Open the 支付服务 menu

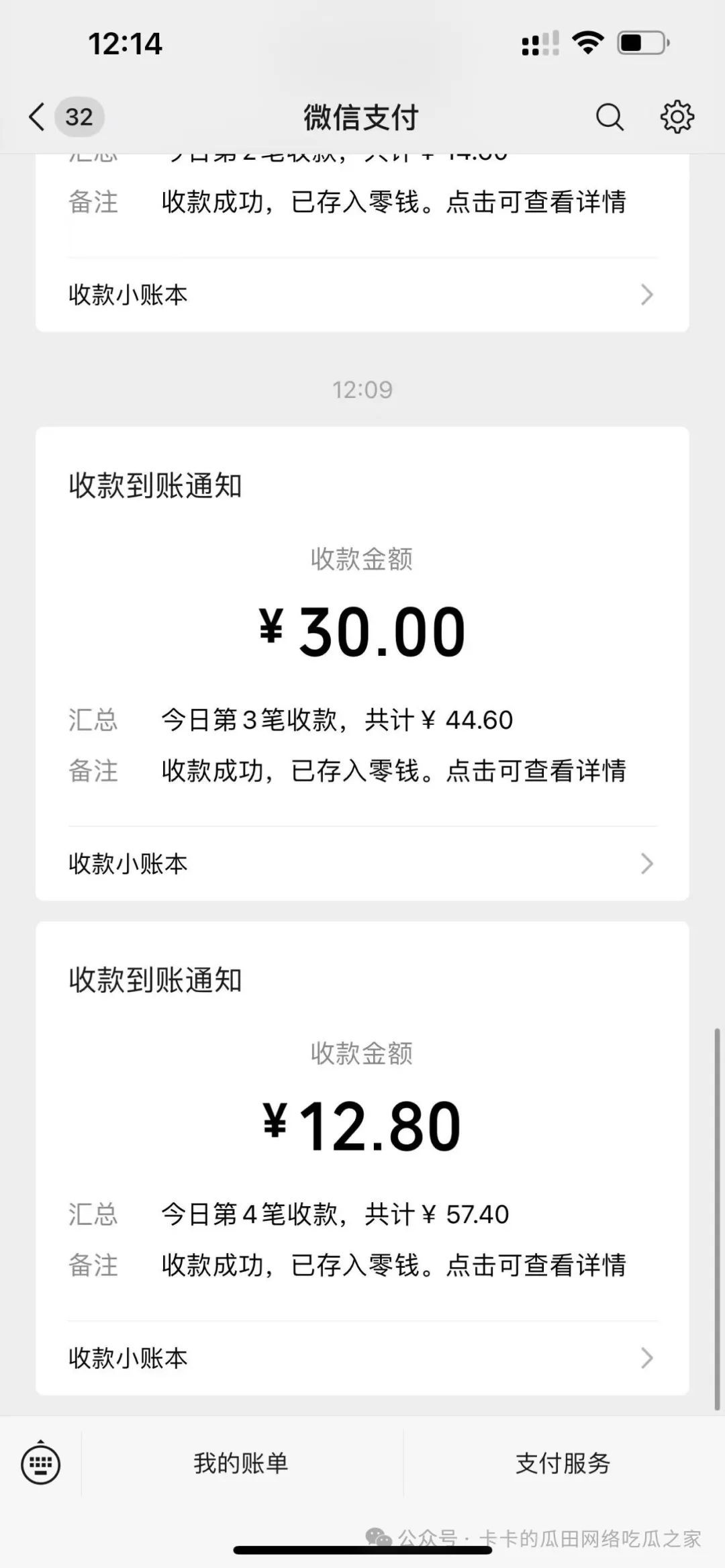click(x=563, y=1463)
